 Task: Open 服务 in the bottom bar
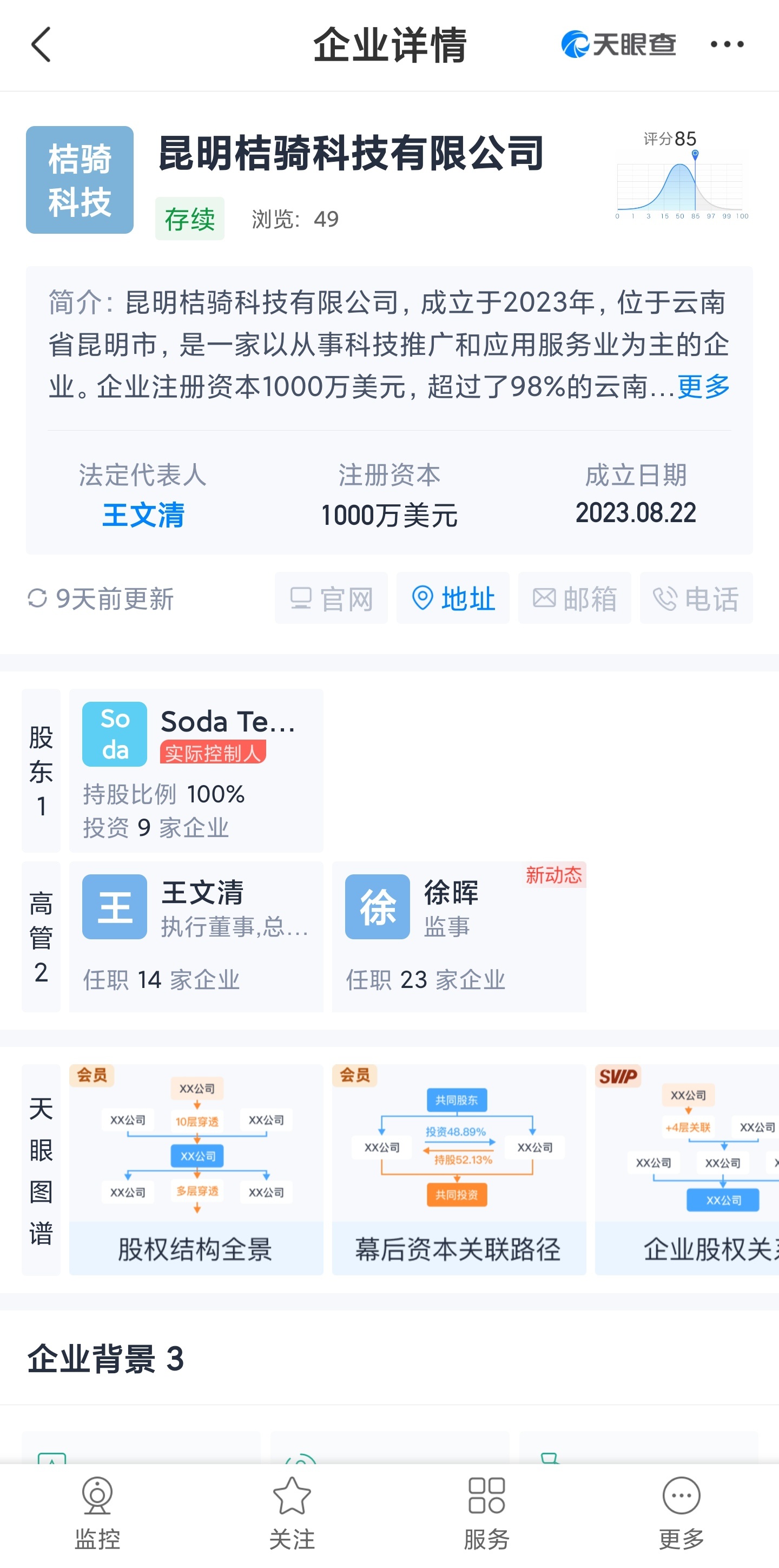coord(487,1514)
